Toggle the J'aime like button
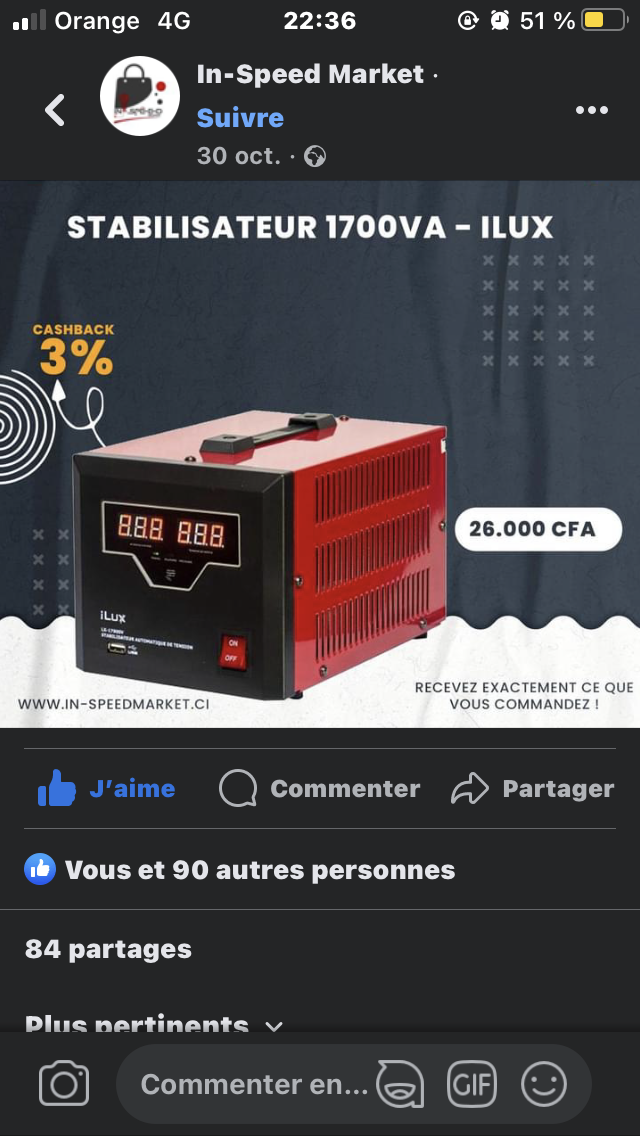This screenshot has height=1136, width=640. [107, 788]
